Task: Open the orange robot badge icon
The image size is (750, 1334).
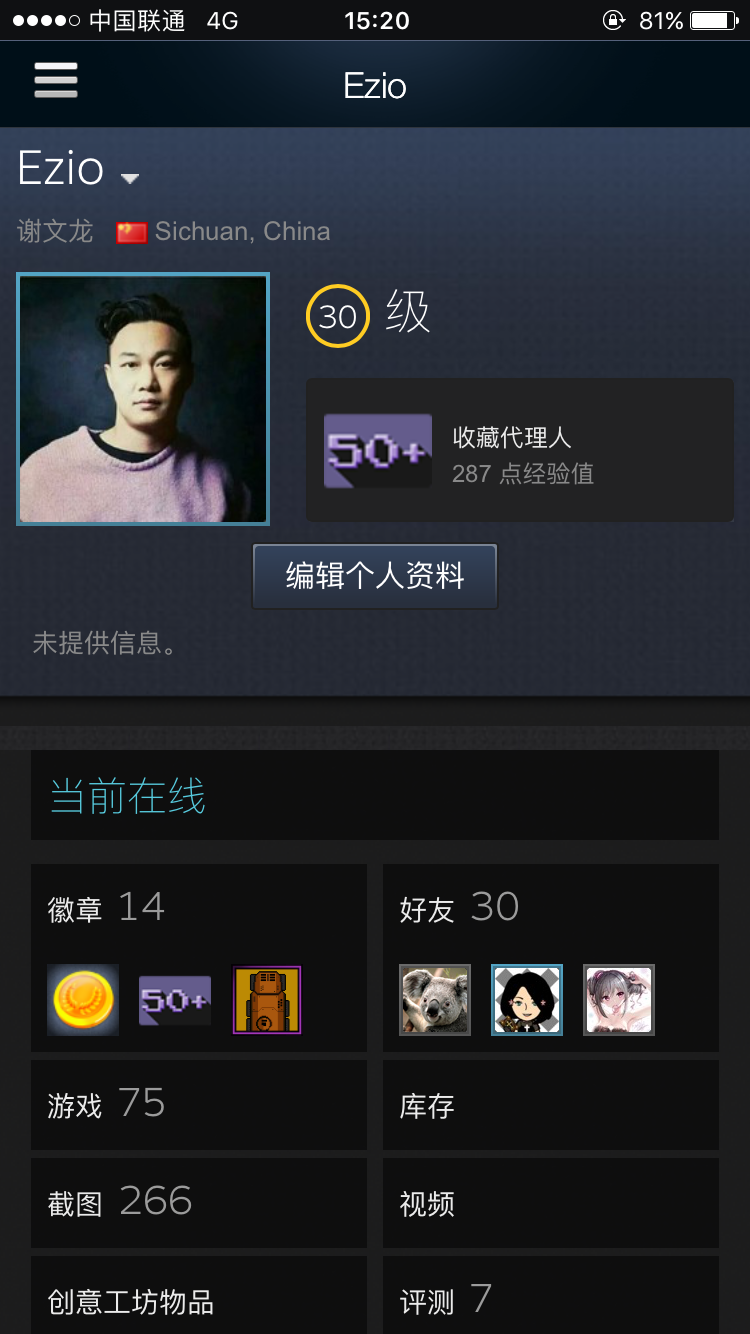Action: click(266, 1000)
